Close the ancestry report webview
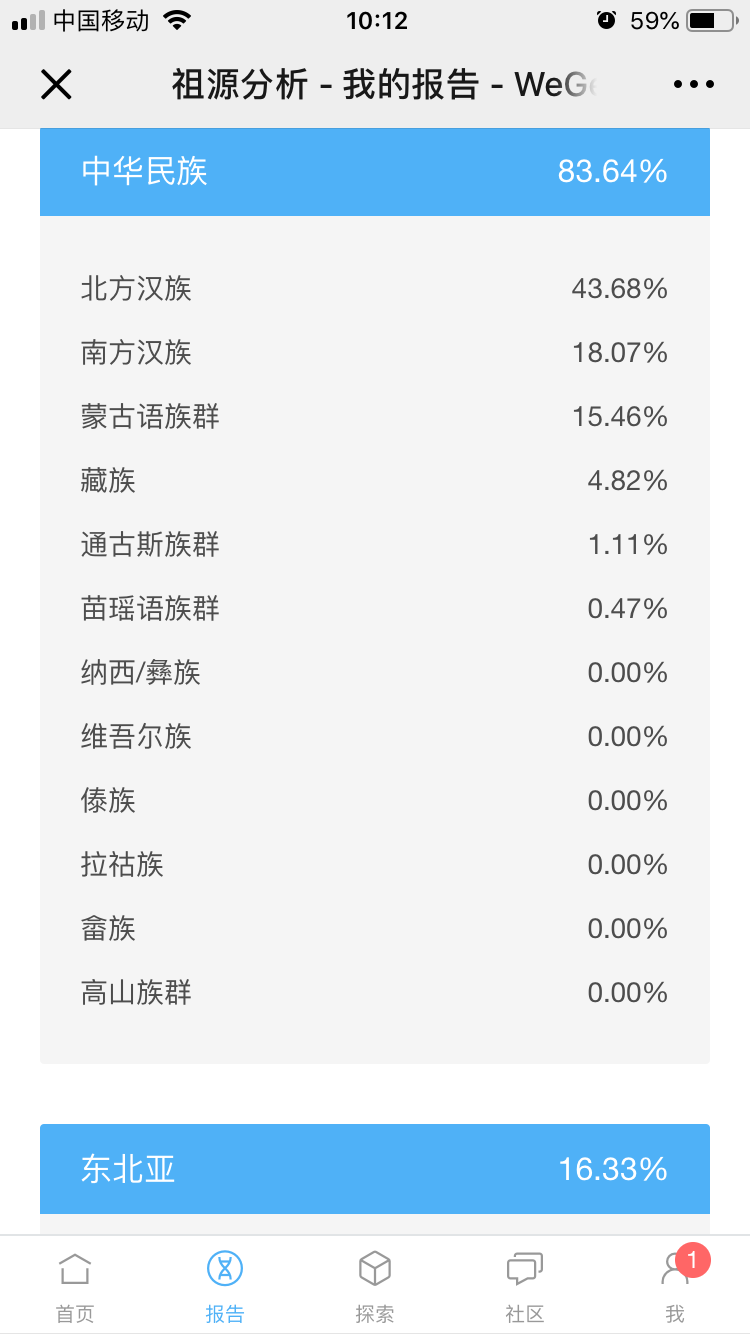This screenshot has width=750, height=1334. [x=56, y=85]
